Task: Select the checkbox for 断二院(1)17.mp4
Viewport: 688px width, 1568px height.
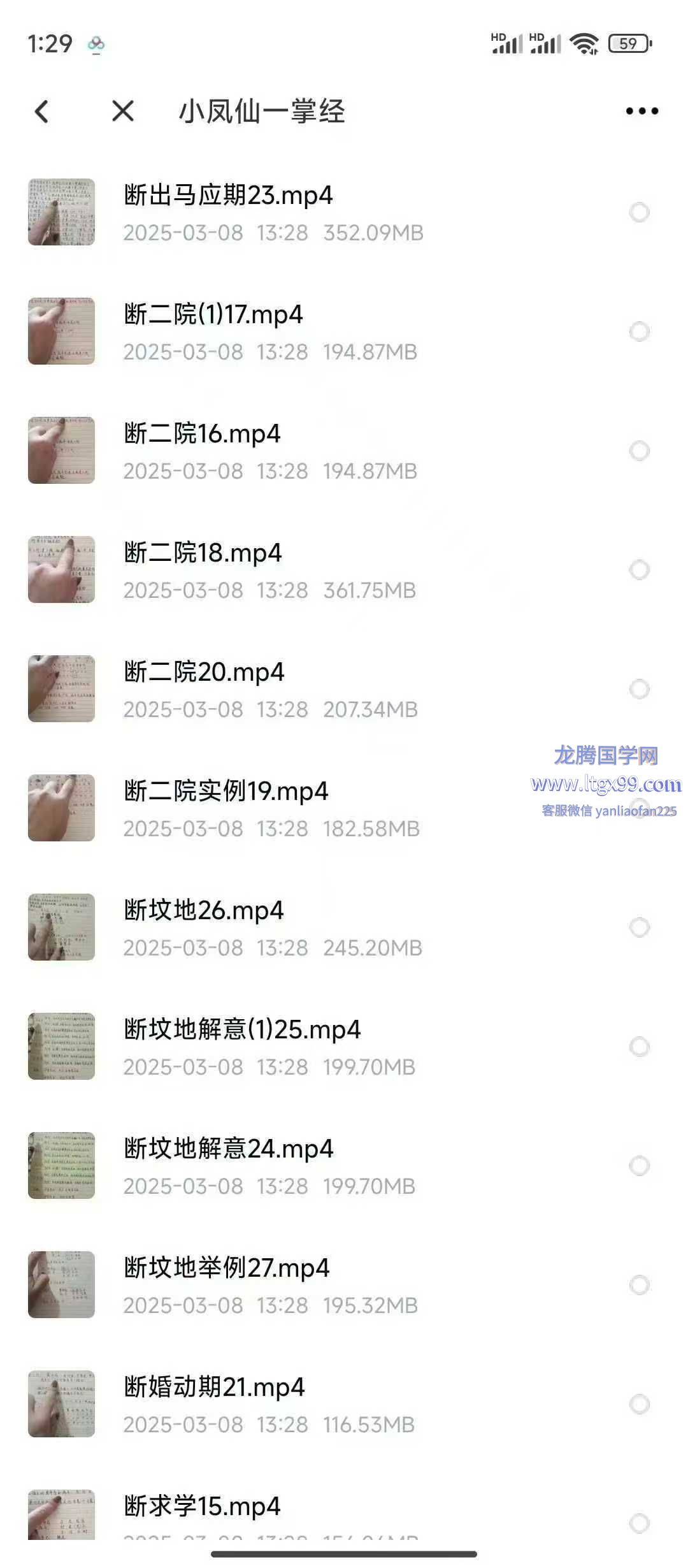Action: pos(639,331)
